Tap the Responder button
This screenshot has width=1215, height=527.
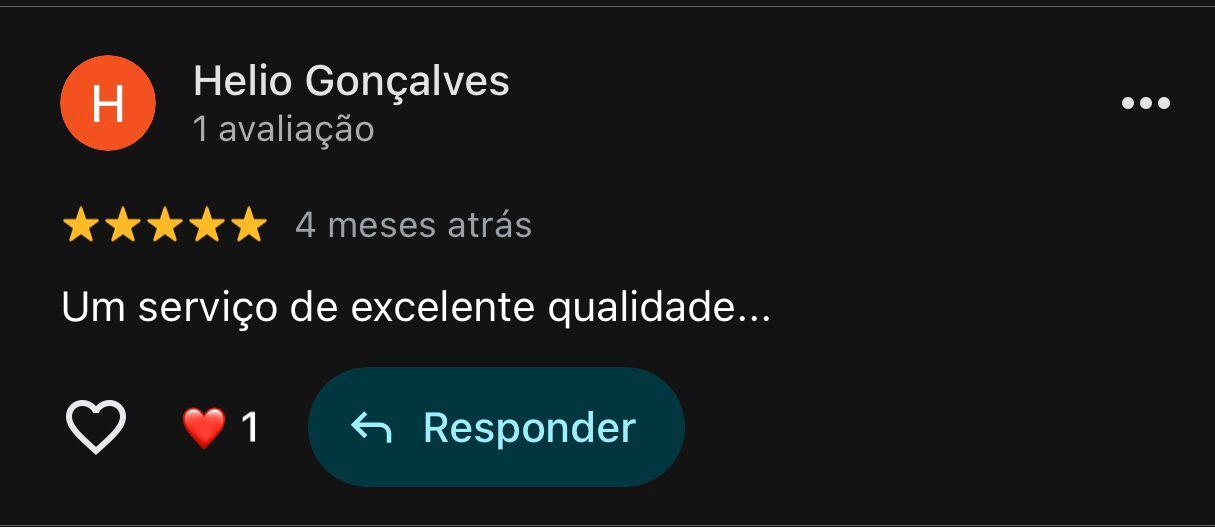coord(496,427)
